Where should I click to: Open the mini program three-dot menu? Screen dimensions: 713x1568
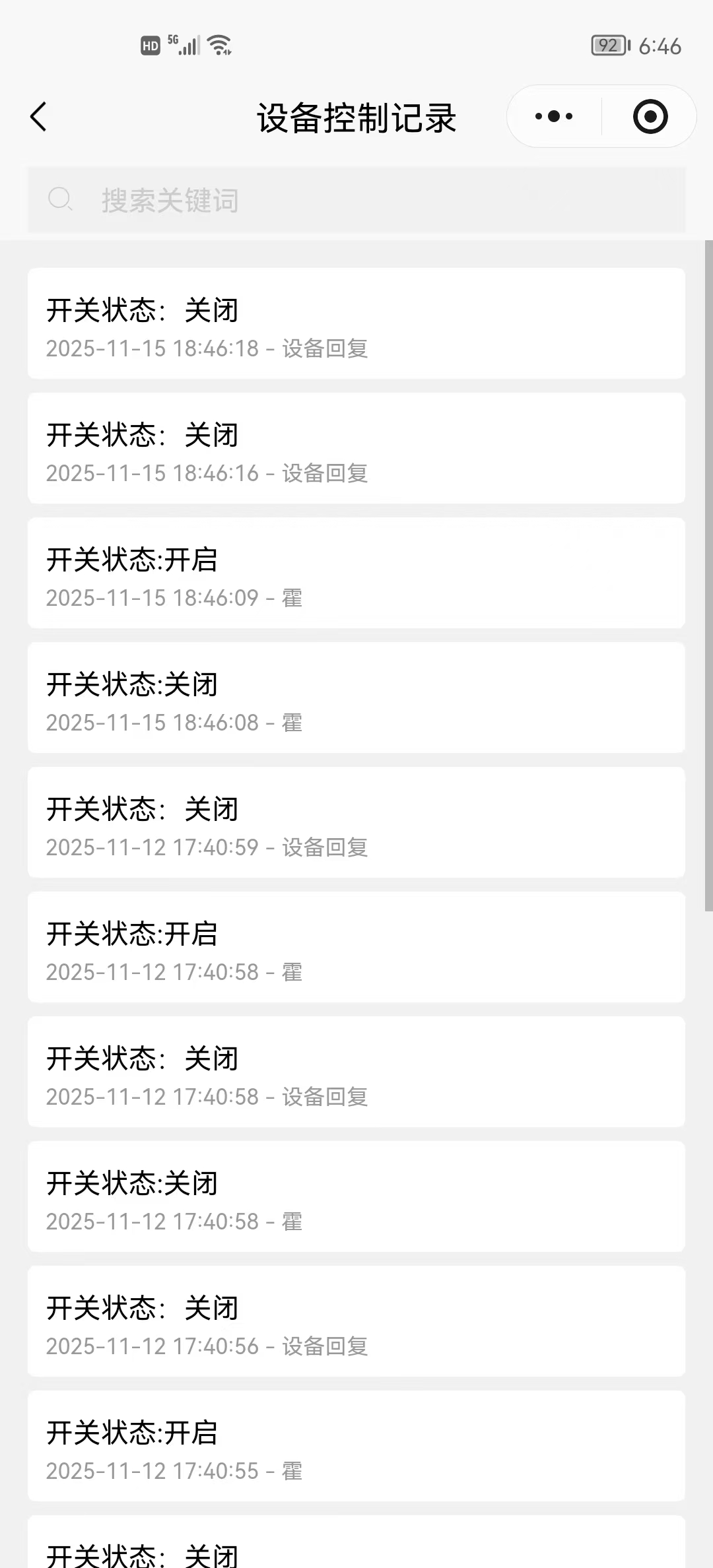tap(554, 117)
